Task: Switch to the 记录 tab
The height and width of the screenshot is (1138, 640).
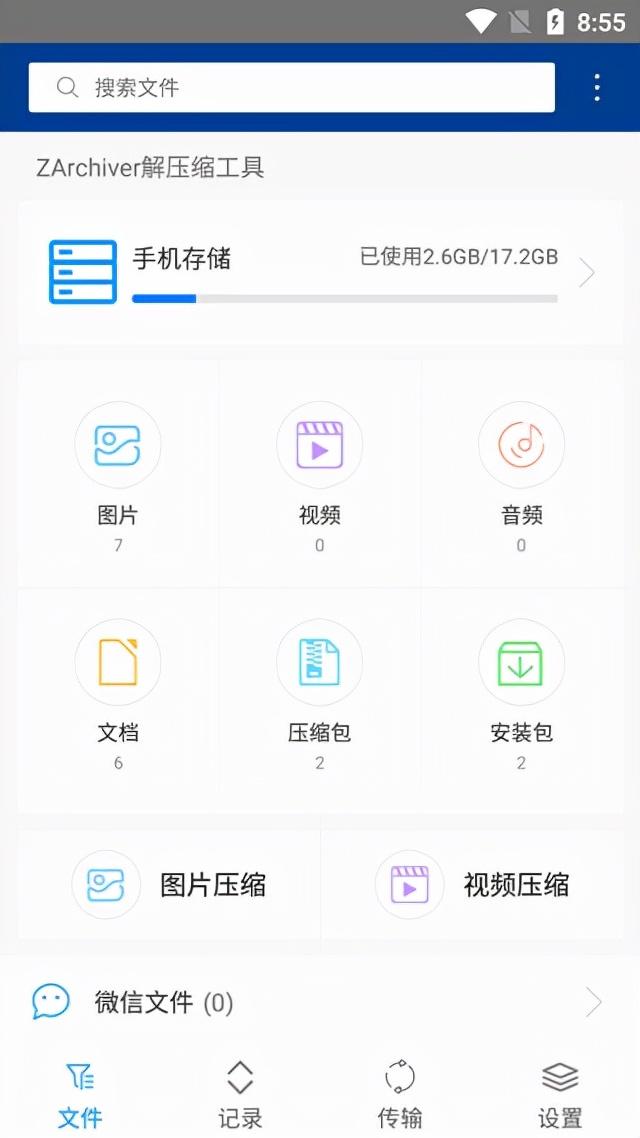Action: [240, 1094]
